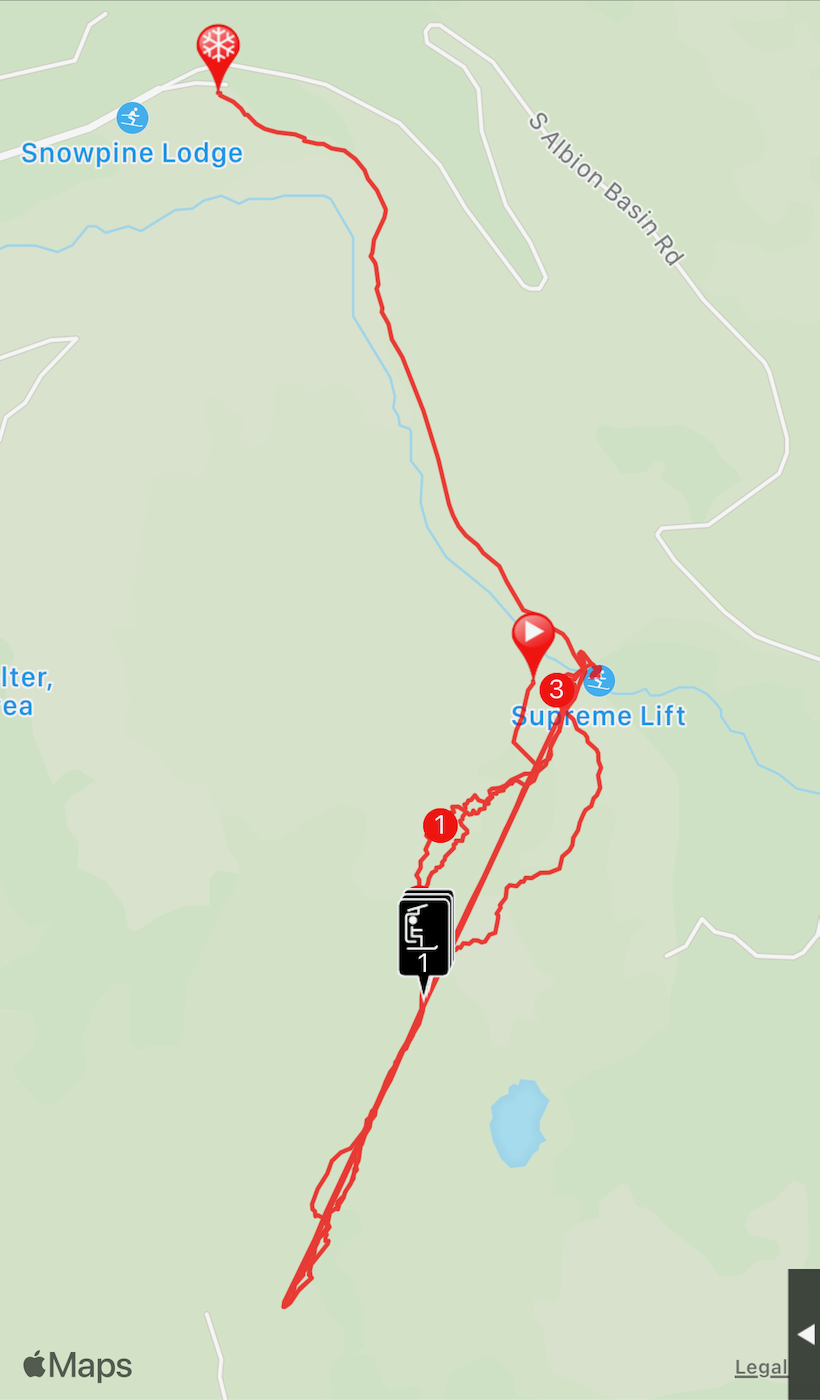Viewport: 820px width, 1400px height.
Task: Tap the snowflake pin near Snowpine Lodge
Action: point(218,47)
